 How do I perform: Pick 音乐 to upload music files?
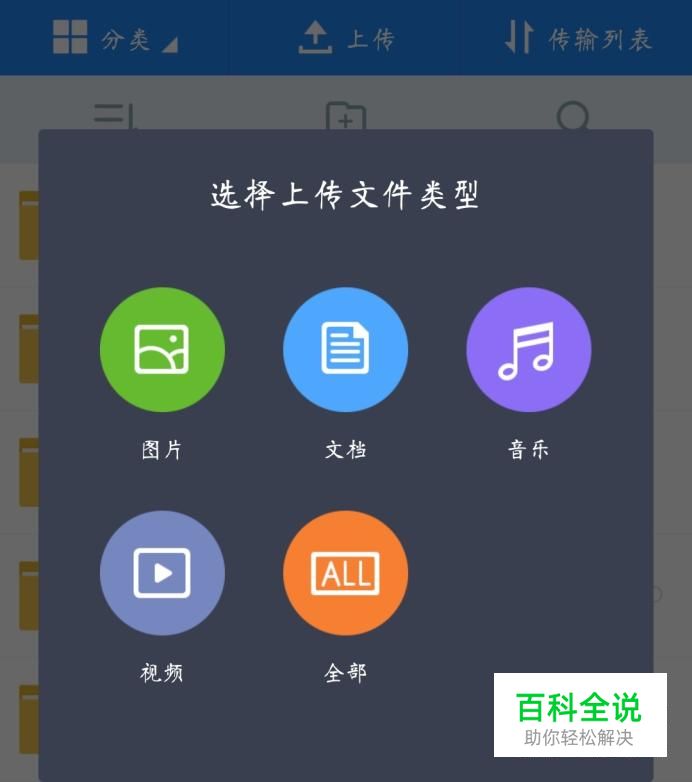[528, 350]
